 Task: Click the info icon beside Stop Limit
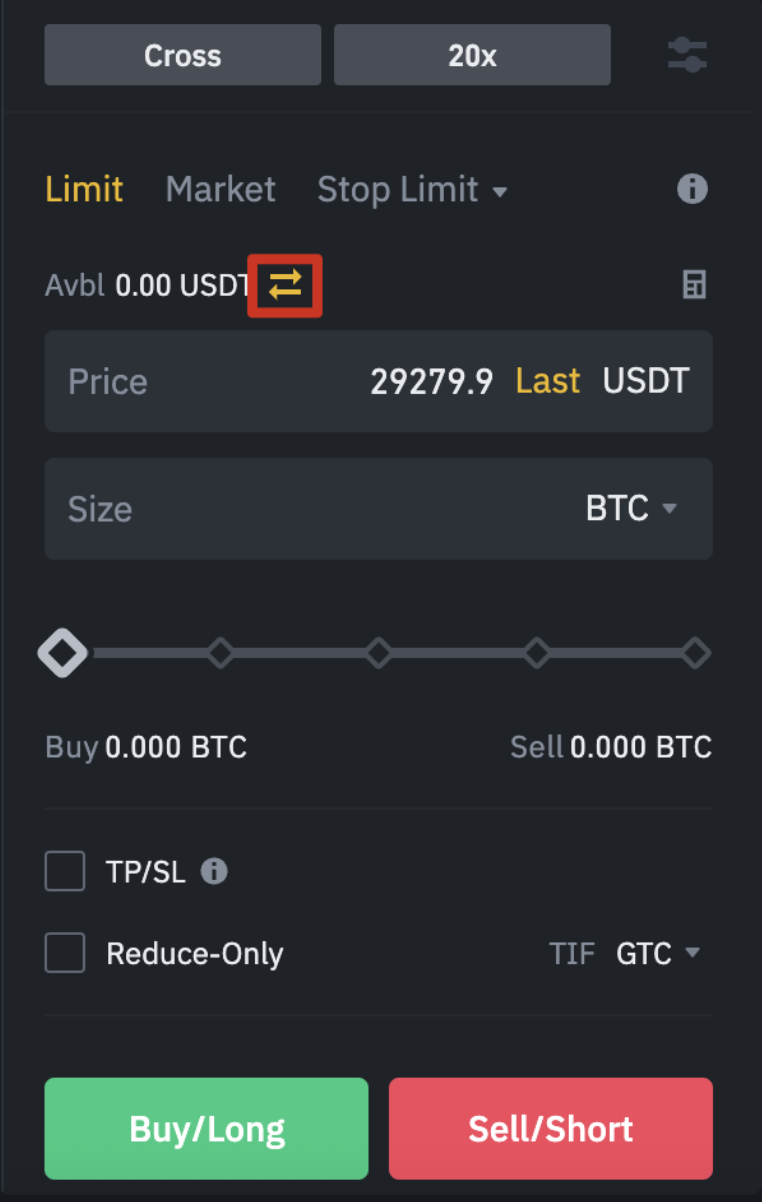[x=692, y=189]
